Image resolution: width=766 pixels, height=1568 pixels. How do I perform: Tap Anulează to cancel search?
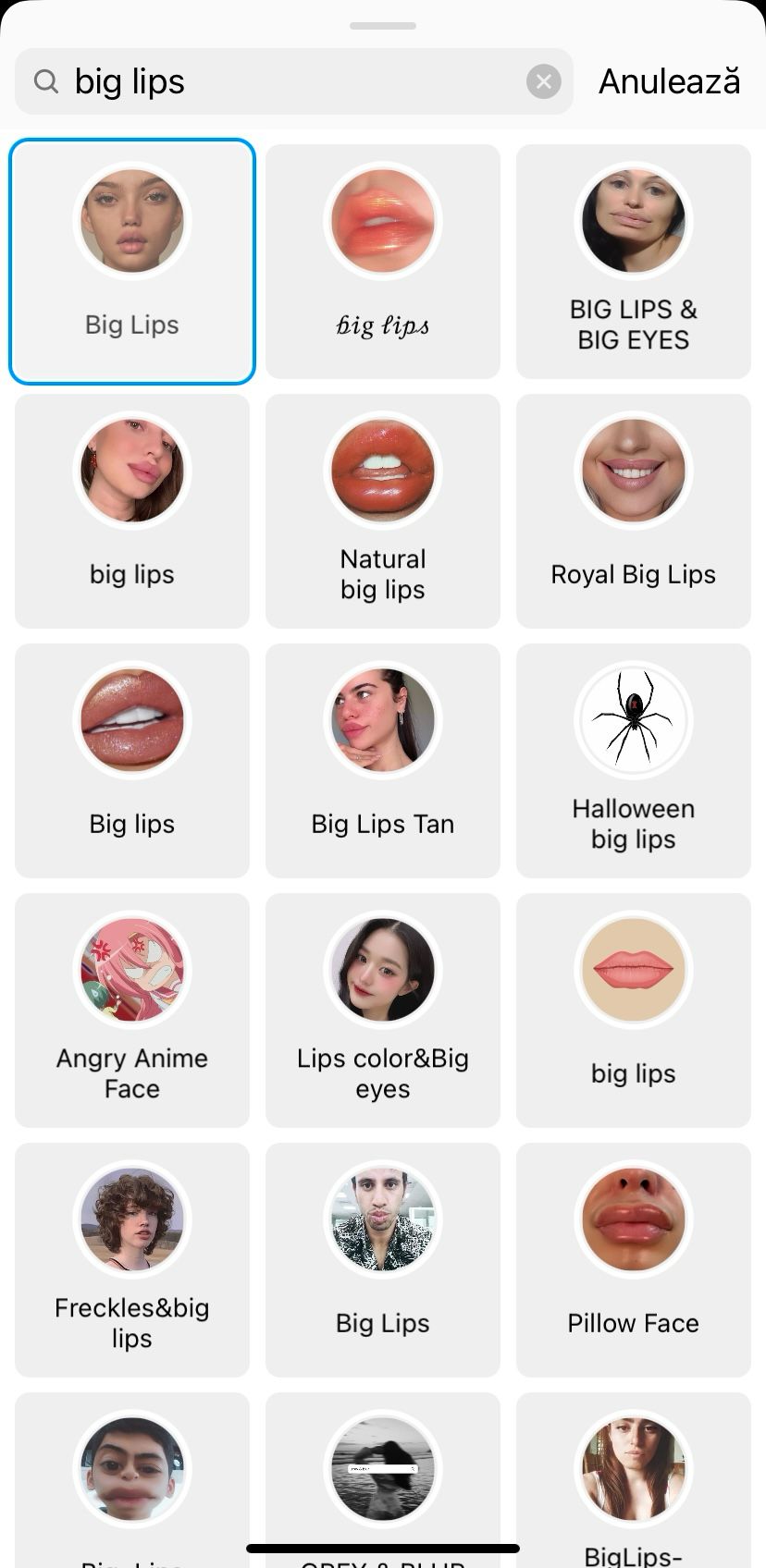(x=669, y=81)
